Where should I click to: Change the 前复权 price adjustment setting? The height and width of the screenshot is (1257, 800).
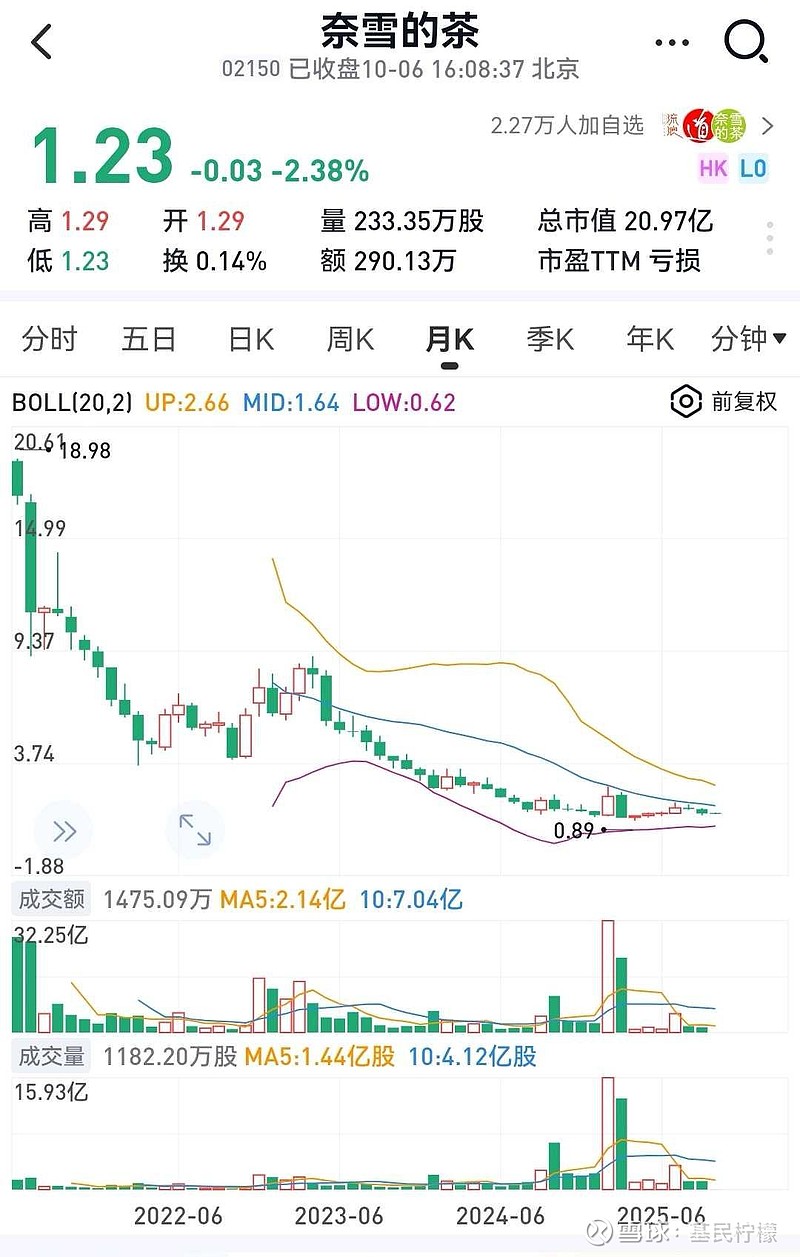(724, 402)
